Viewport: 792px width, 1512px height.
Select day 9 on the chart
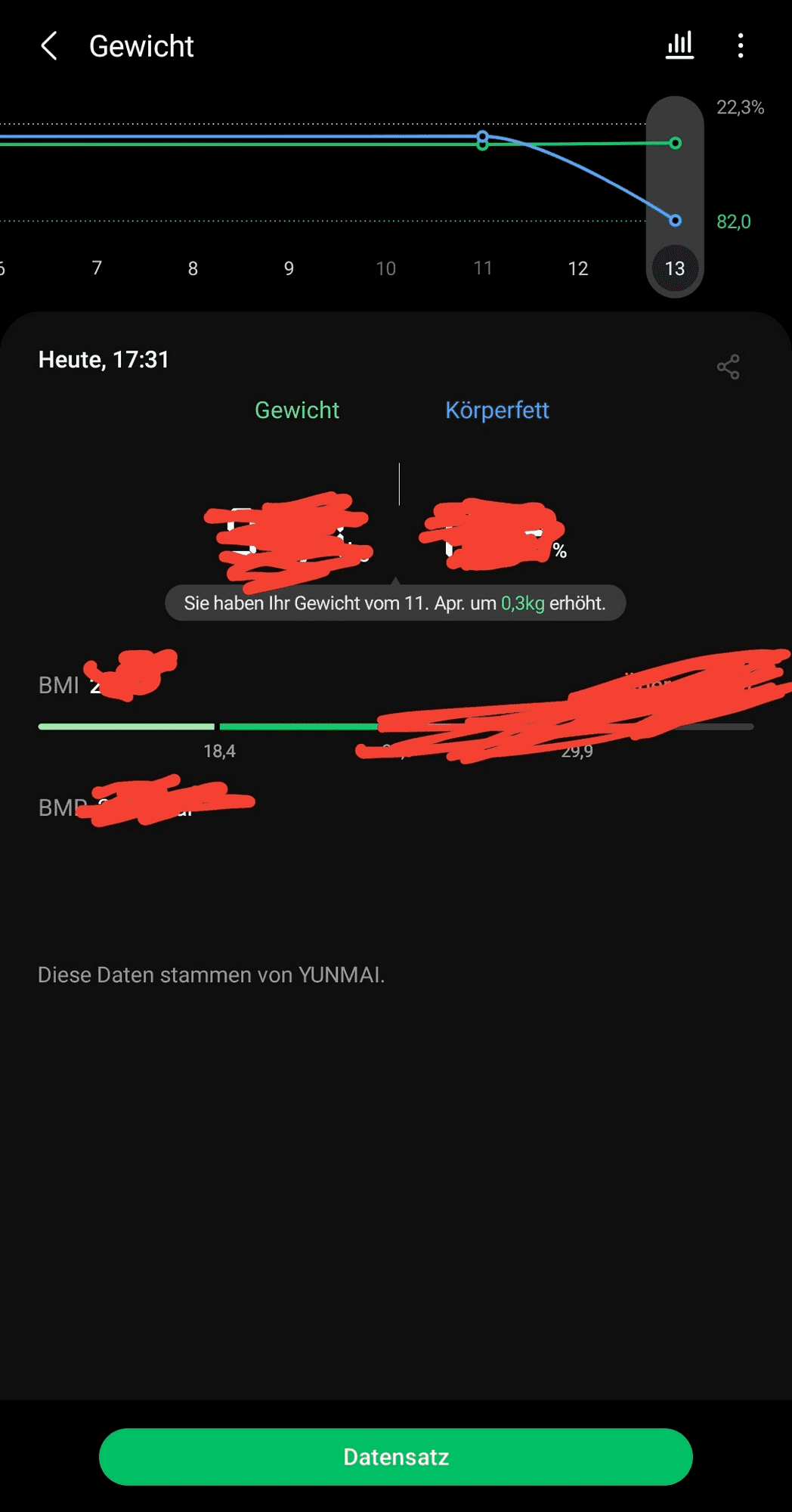(x=289, y=268)
